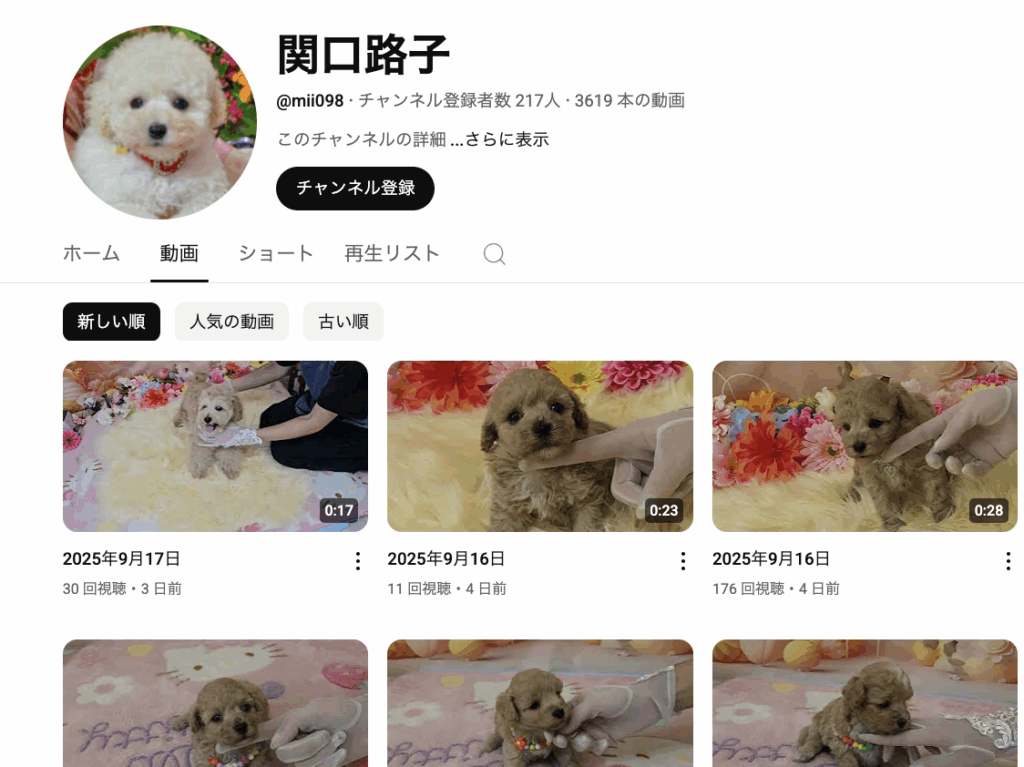Sort videos by 古い順
The image size is (1024, 767).
[x=343, y=321]
